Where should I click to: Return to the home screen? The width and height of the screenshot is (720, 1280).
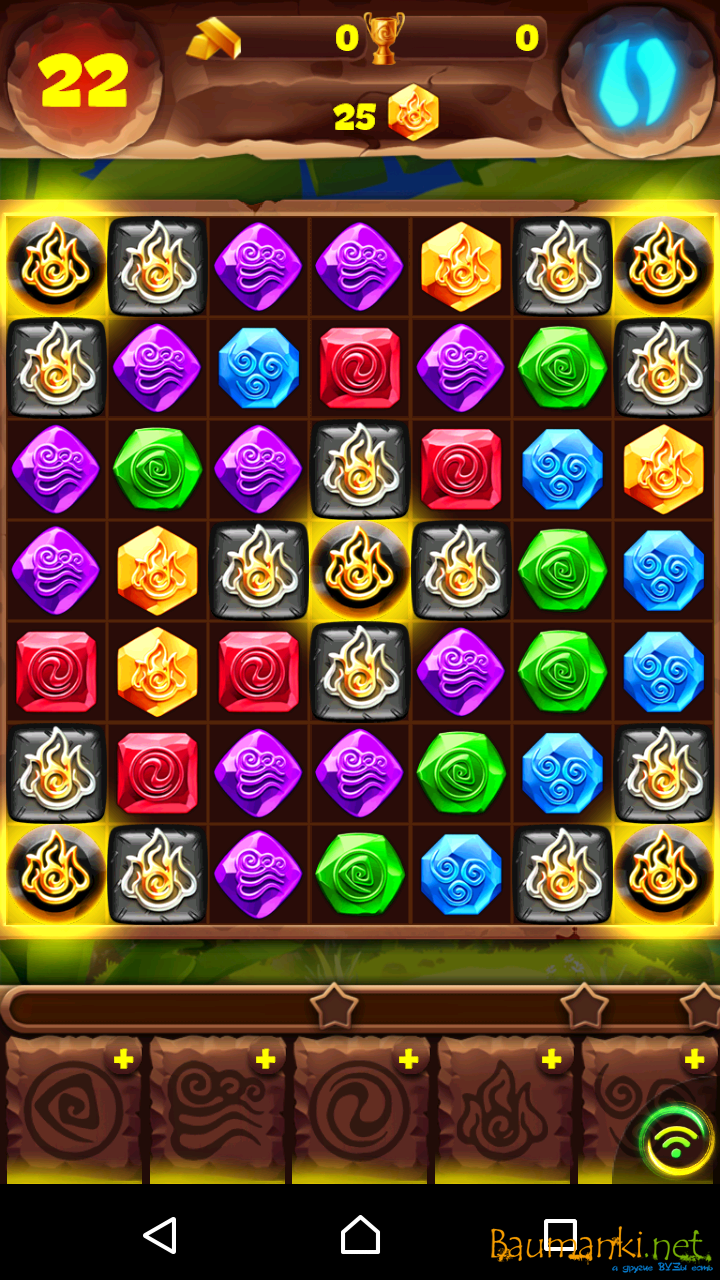click(x=360, y=1235)
